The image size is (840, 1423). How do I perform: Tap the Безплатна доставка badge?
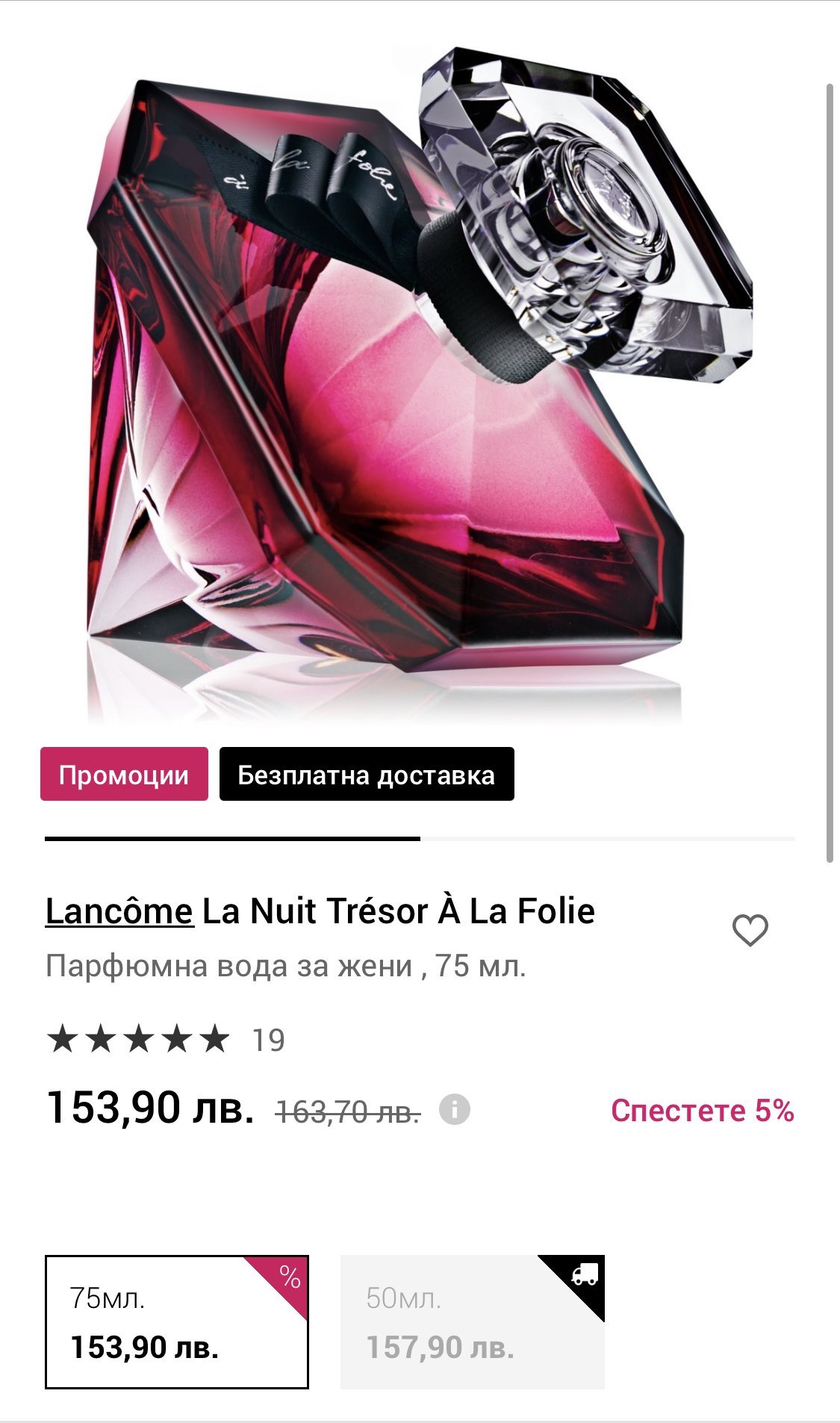click(367, 775)
